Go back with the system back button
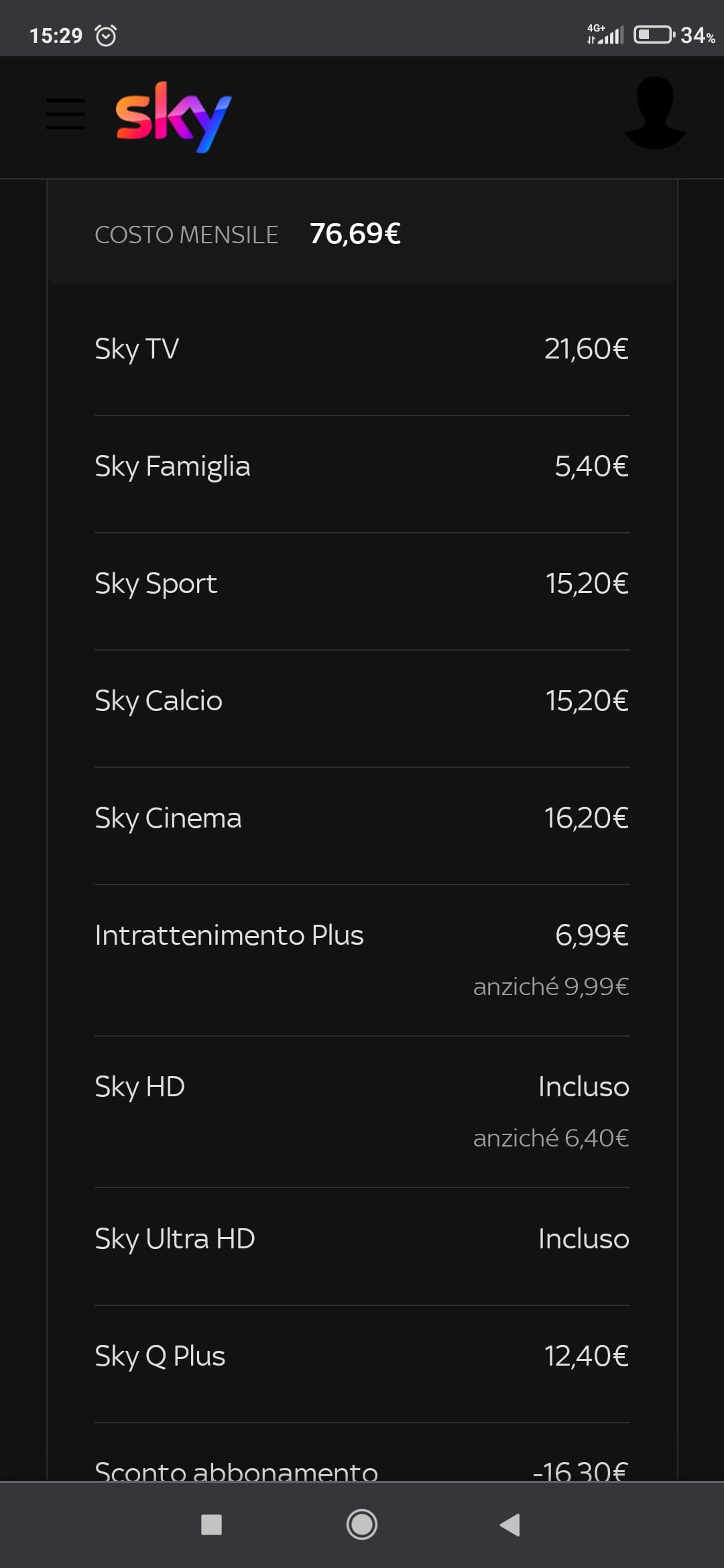724x1568 pixels. pos(510,1524)
